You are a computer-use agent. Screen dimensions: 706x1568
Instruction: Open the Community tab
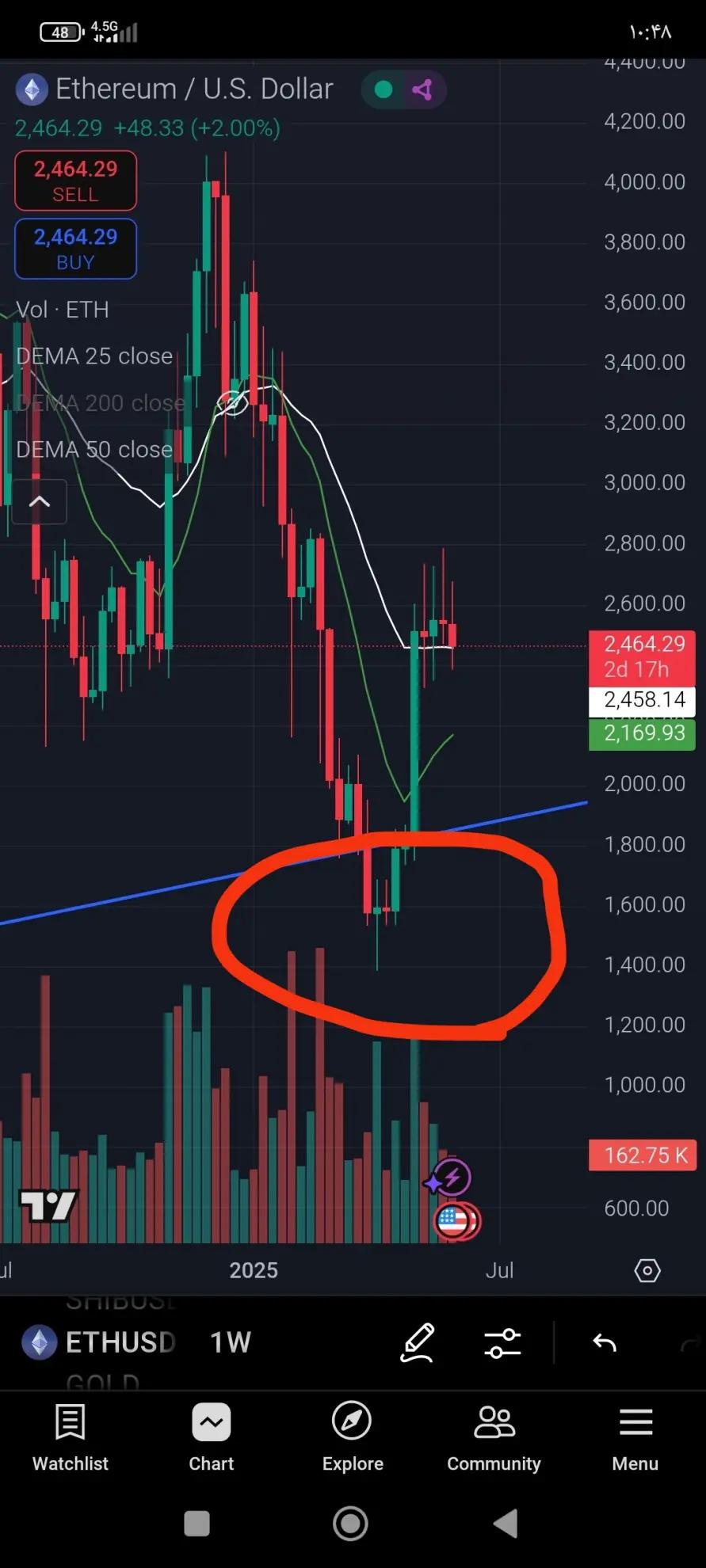494,1437
